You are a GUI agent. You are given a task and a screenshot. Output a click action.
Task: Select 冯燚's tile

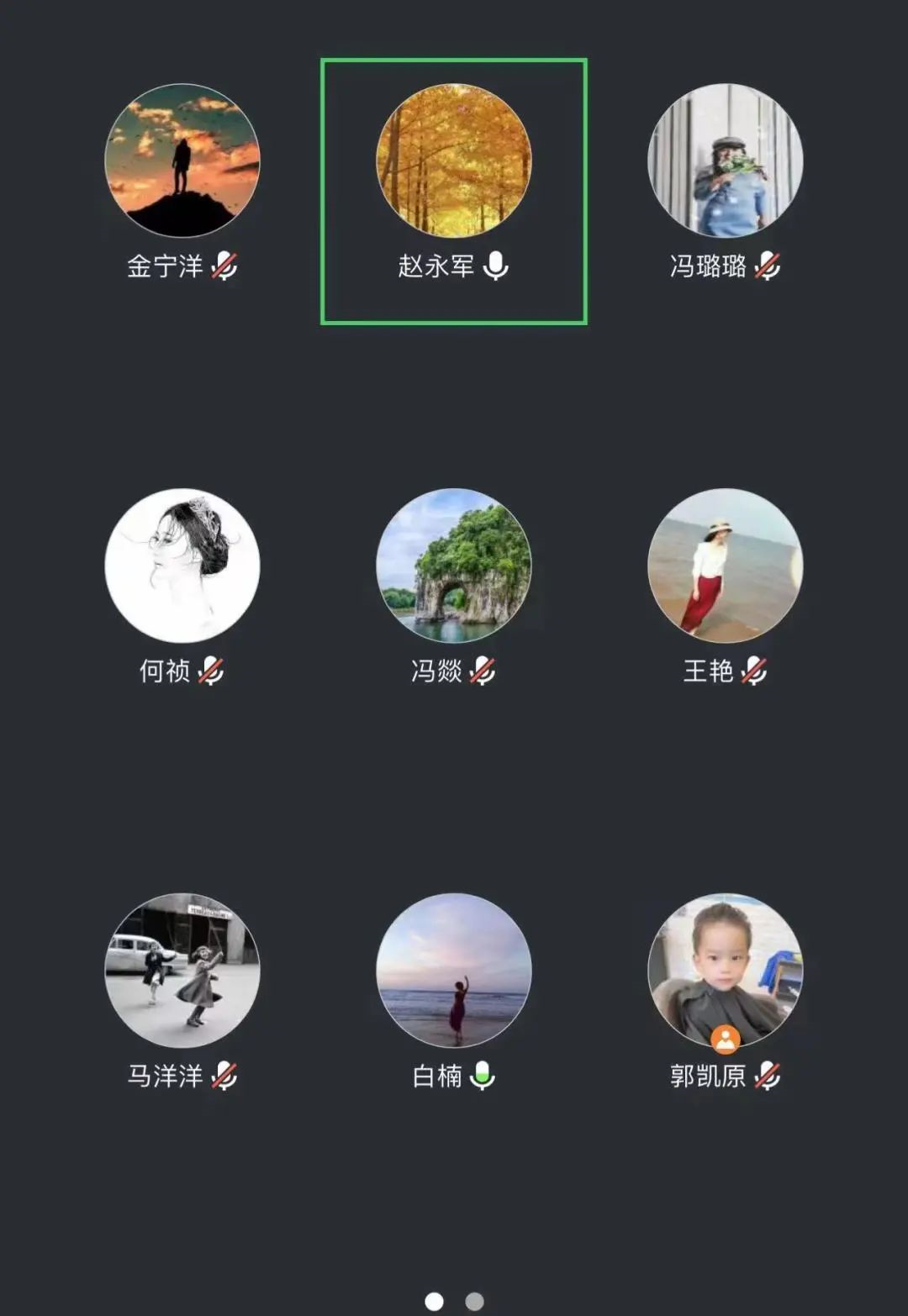click(453, 566)
